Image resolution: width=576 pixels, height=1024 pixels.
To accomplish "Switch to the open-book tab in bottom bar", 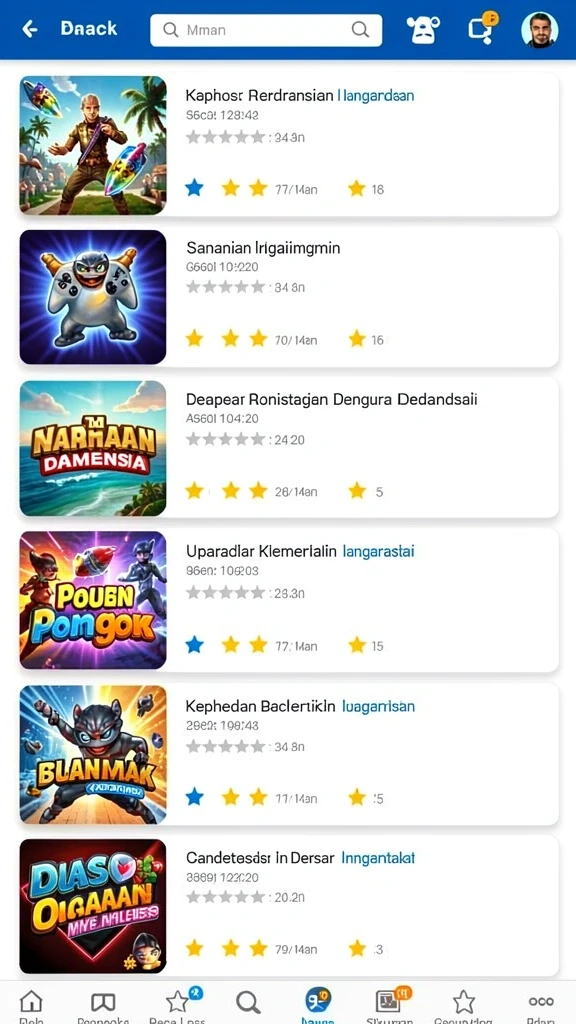I will [x=103, y=1004].
